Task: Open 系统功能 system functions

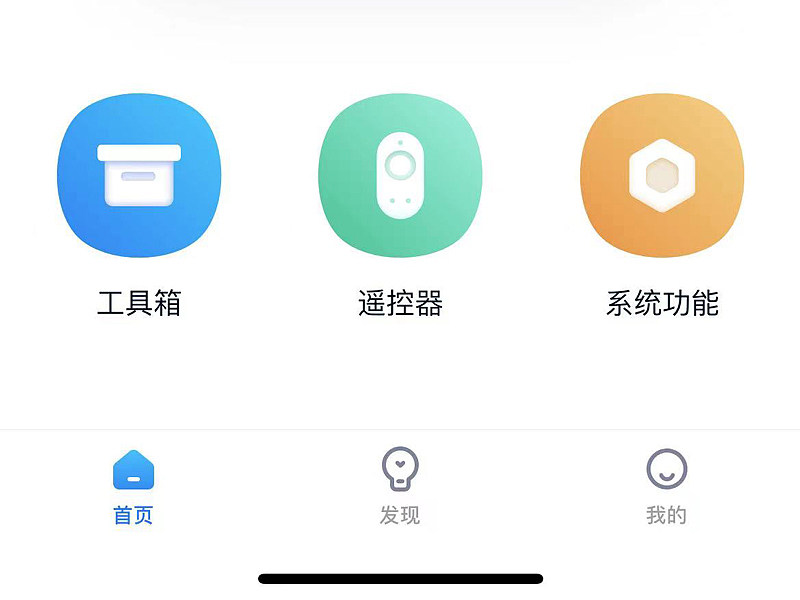Action: (661, 176)
